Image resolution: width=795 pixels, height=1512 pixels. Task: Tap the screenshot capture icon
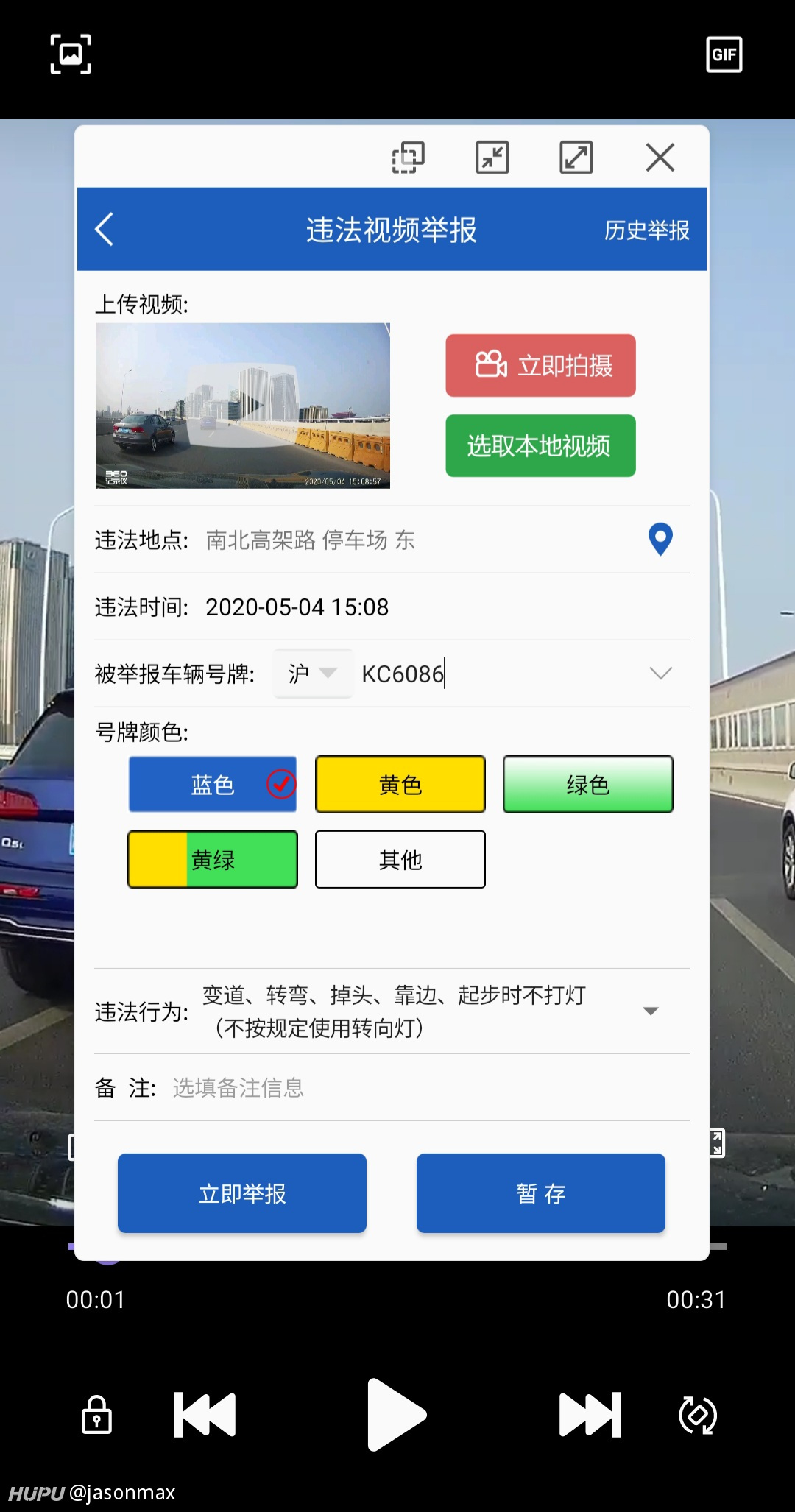click(x=71, y=54)
